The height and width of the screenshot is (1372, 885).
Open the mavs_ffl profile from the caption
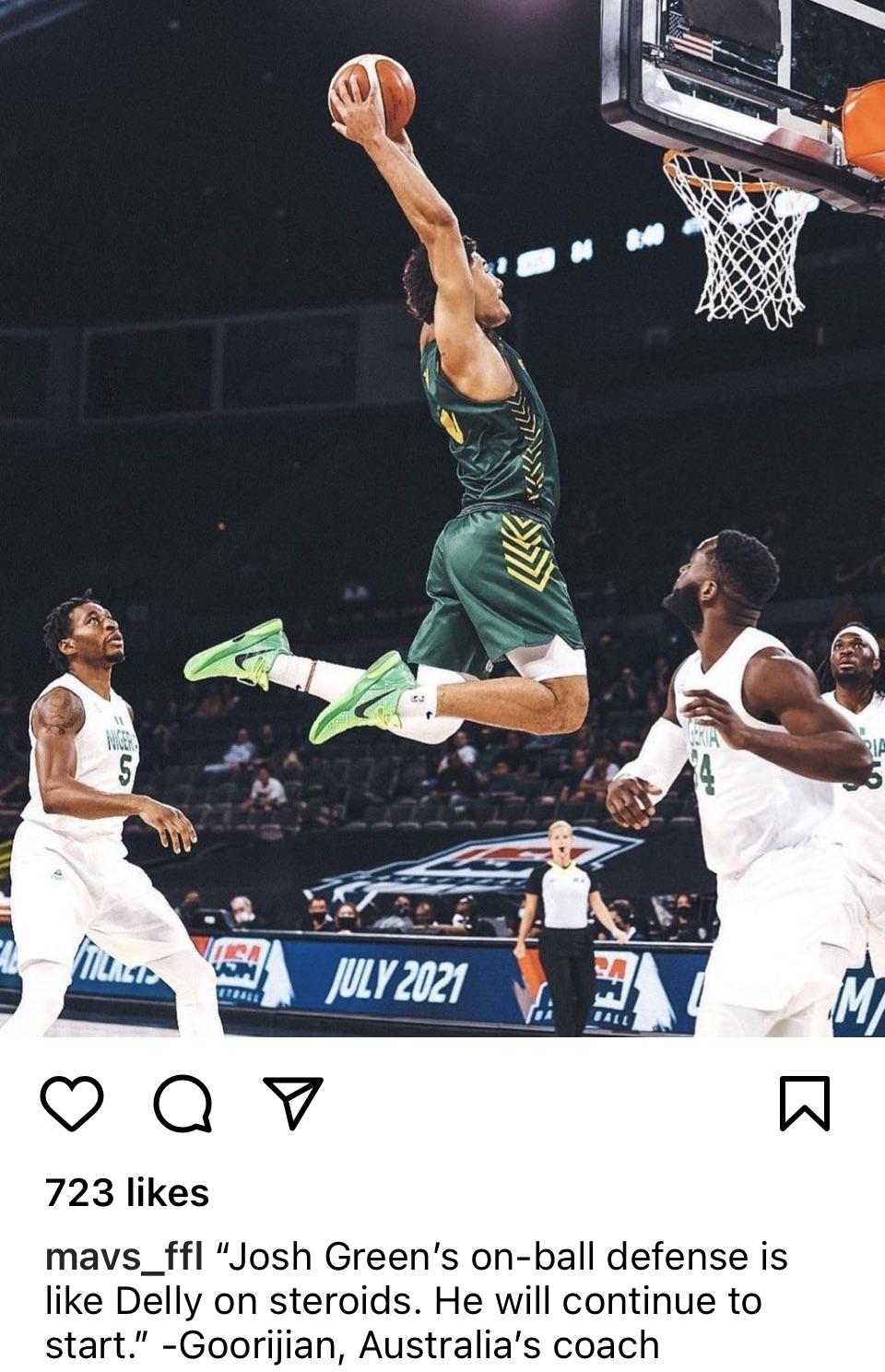[x=124, y=1257]
